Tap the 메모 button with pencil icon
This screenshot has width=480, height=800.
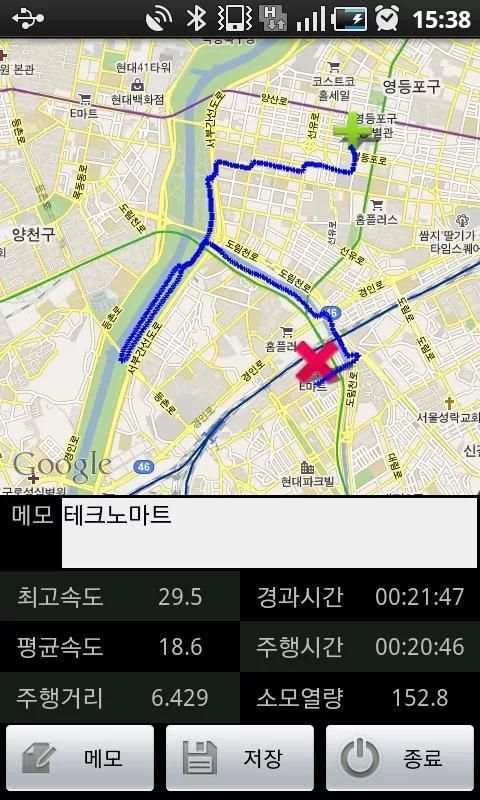tap(80, 758)
